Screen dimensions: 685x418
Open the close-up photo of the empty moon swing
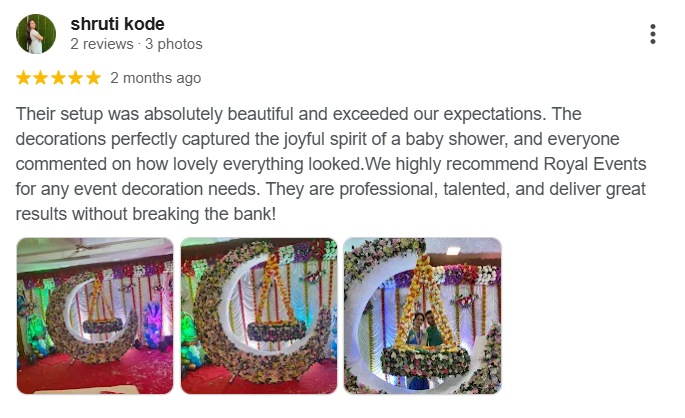click(259, 315)
